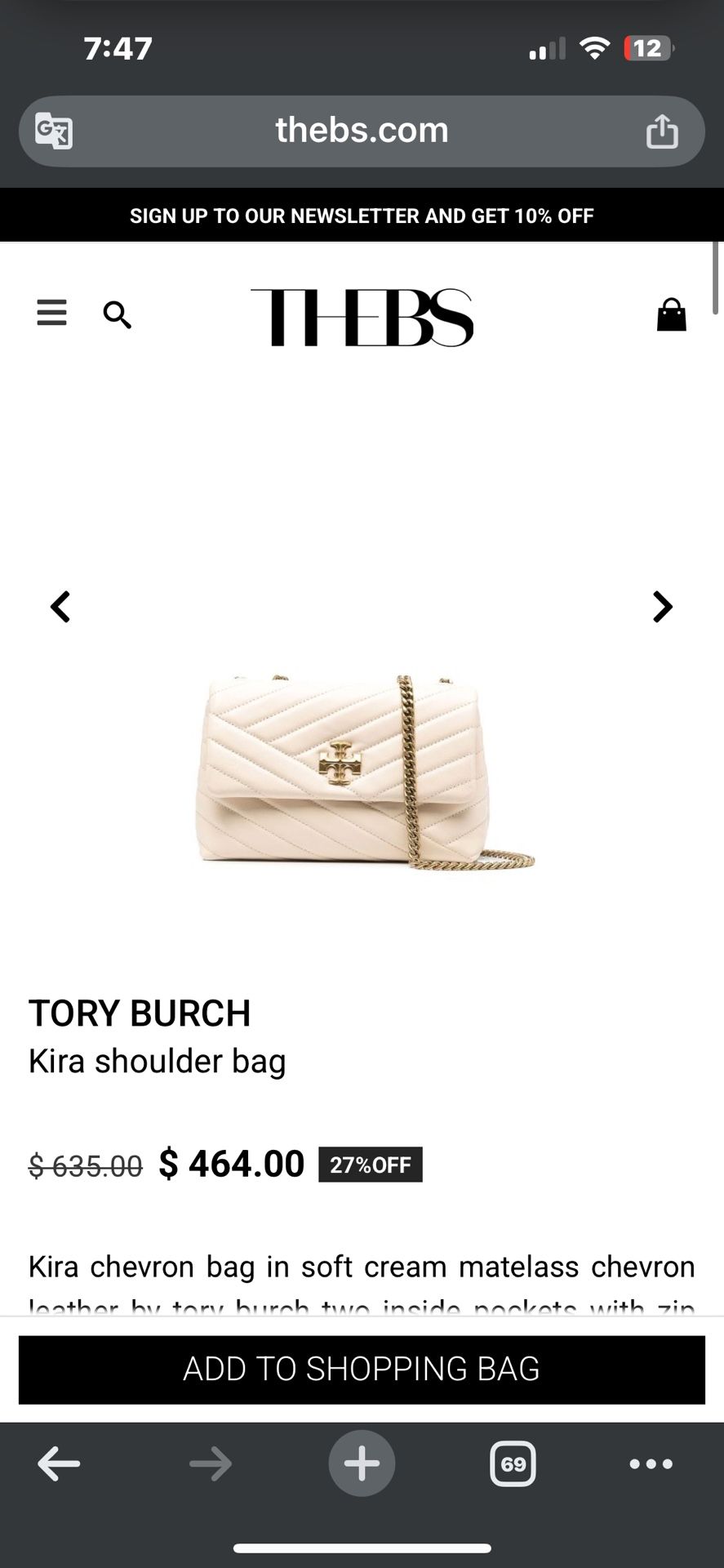
Task: Show the next product image
Action: [662, 607]
